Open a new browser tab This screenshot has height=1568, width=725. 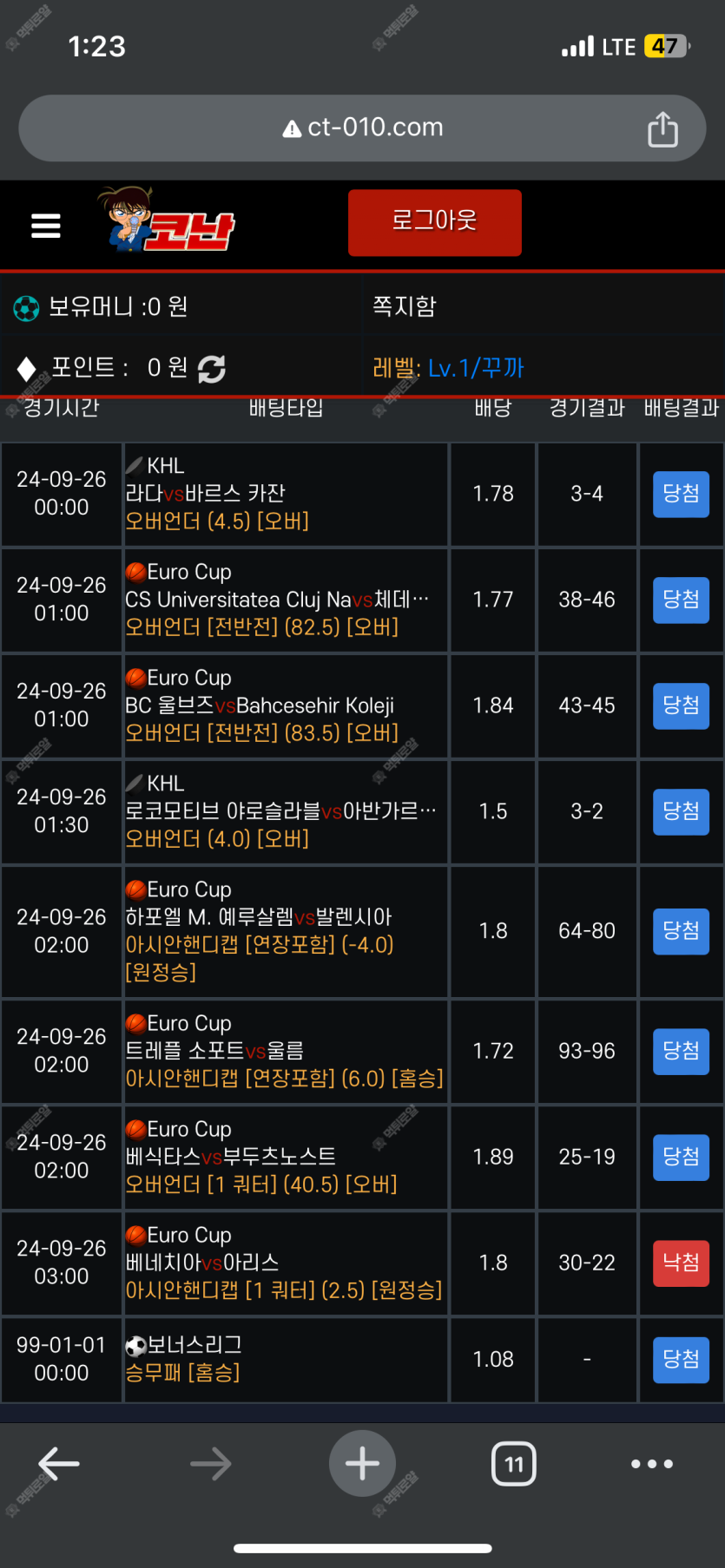click(x=362, y=1463)
